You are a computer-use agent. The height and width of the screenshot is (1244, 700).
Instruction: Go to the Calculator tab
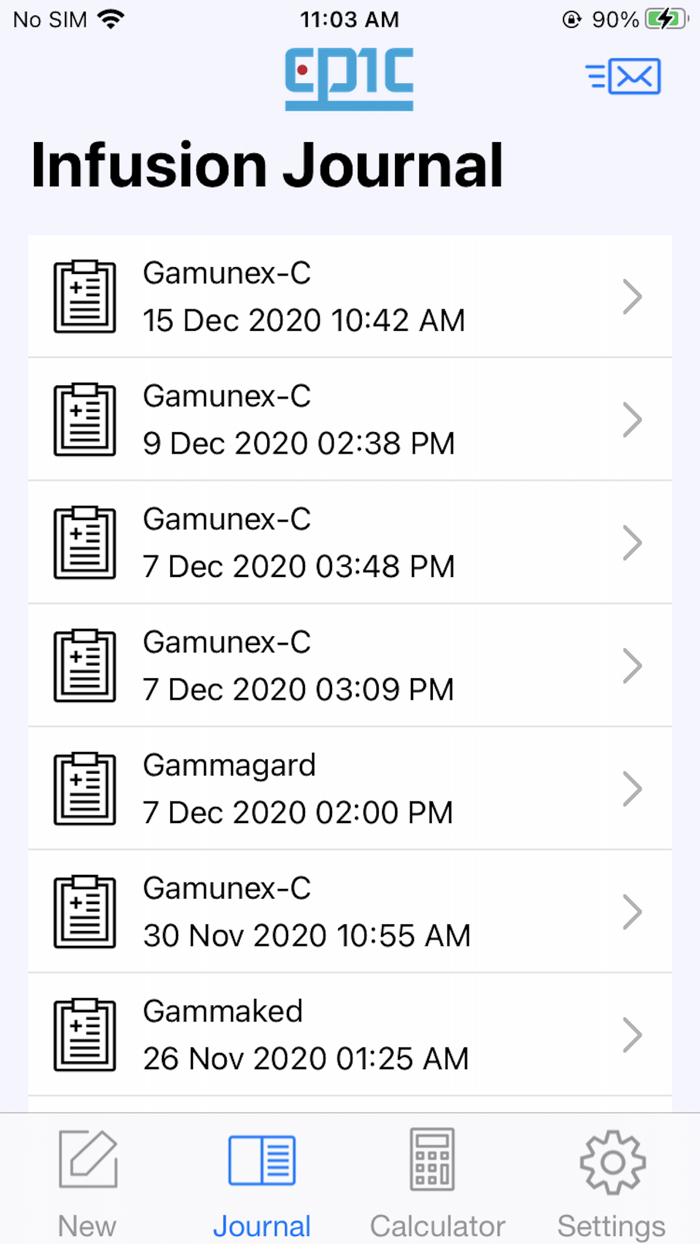tap(437, 1182)
